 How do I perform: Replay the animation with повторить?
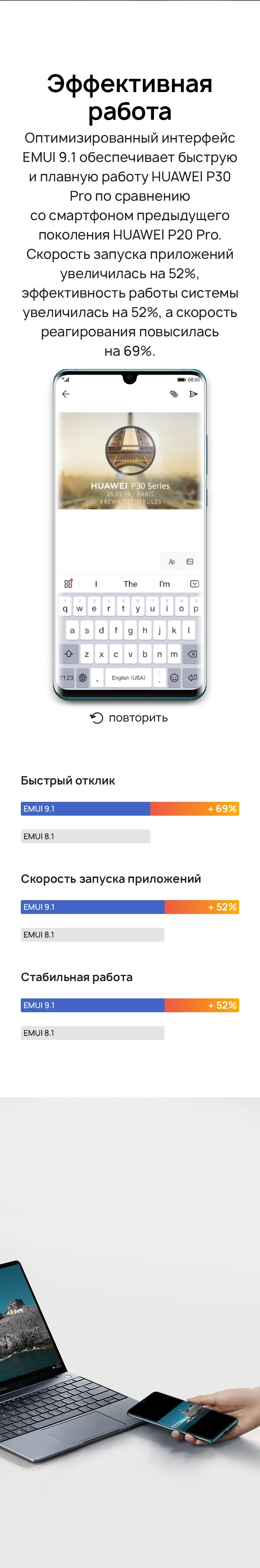click(x=129, y=718)
